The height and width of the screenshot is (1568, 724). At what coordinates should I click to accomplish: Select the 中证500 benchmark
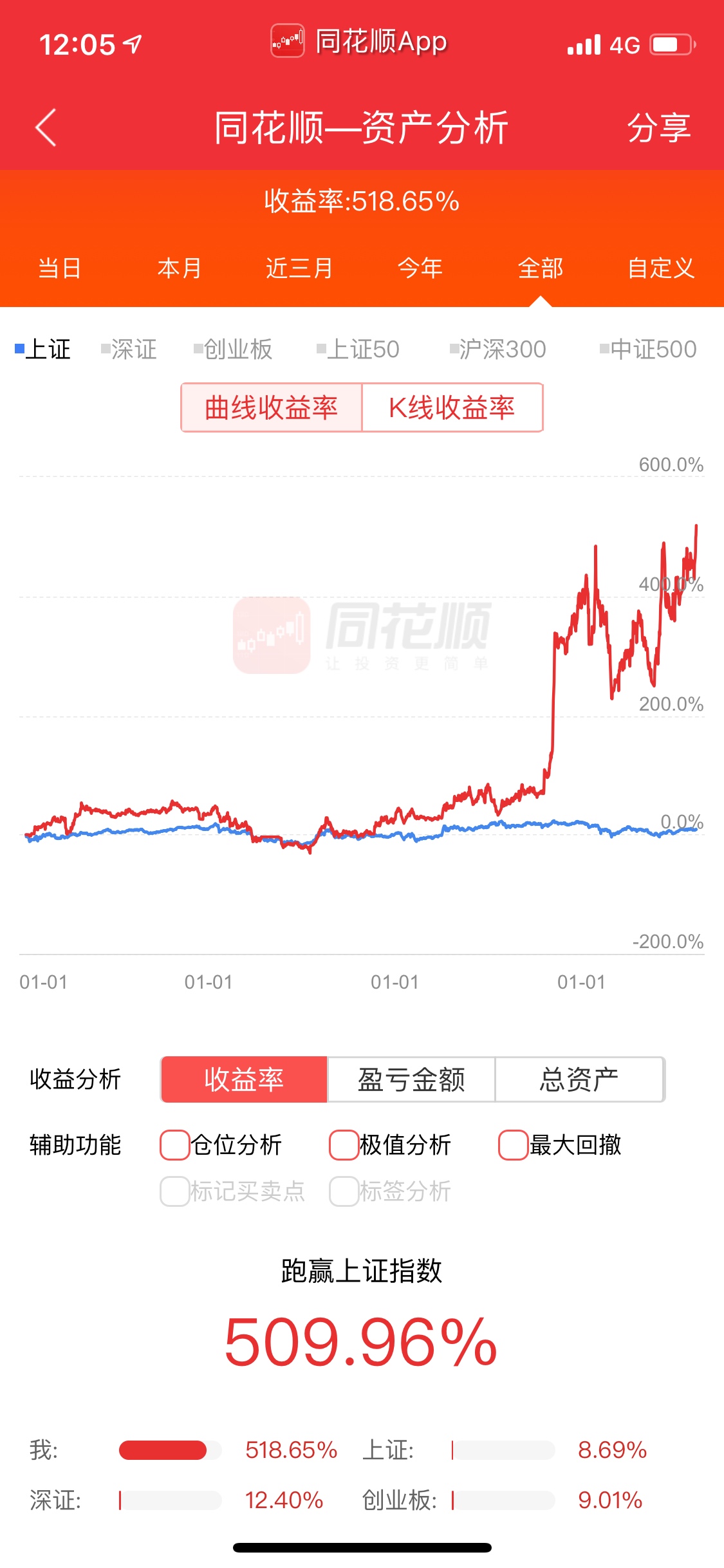pos(648,350)
